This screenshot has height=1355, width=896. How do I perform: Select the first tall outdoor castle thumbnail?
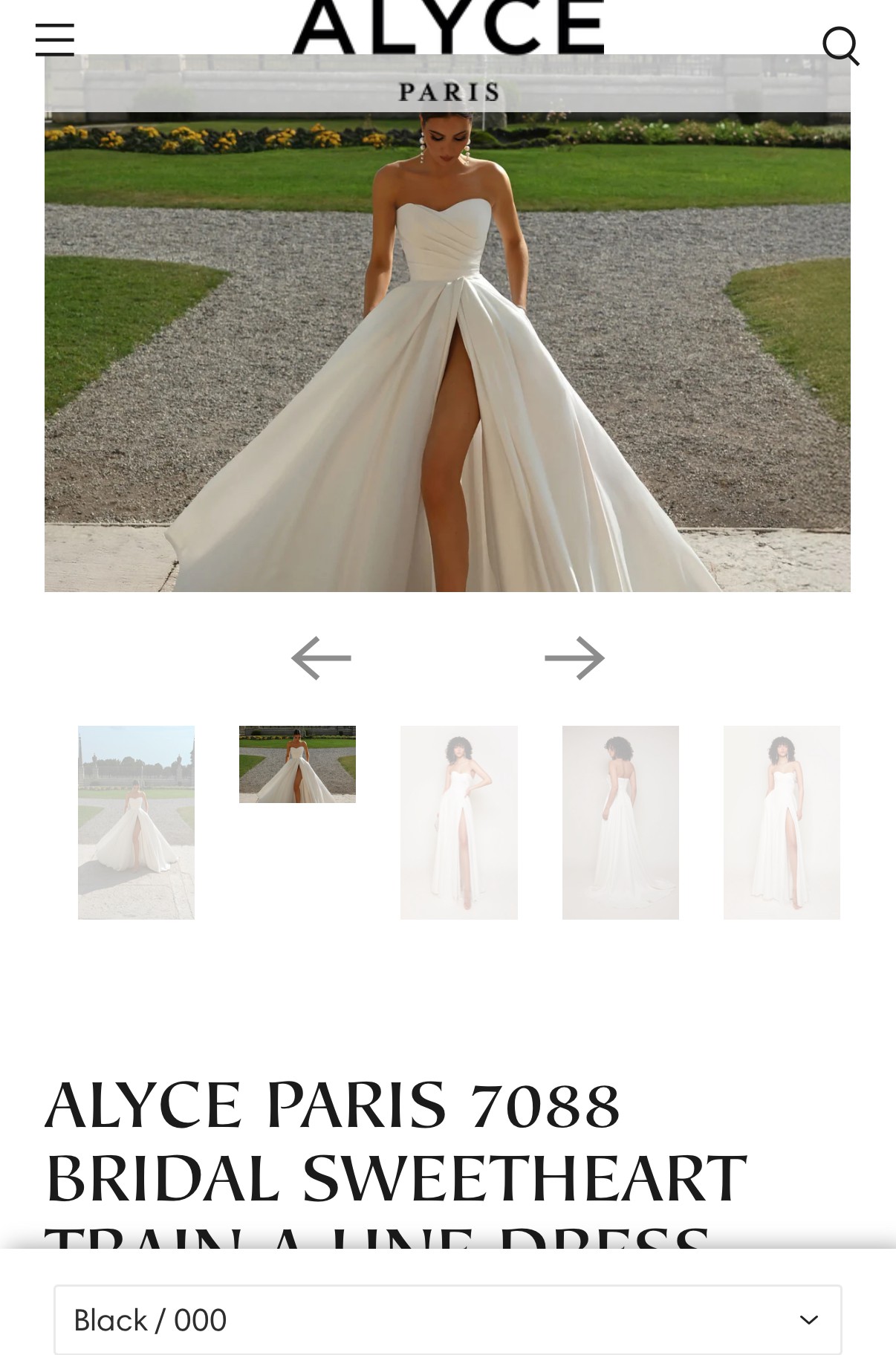coord(136,822)
